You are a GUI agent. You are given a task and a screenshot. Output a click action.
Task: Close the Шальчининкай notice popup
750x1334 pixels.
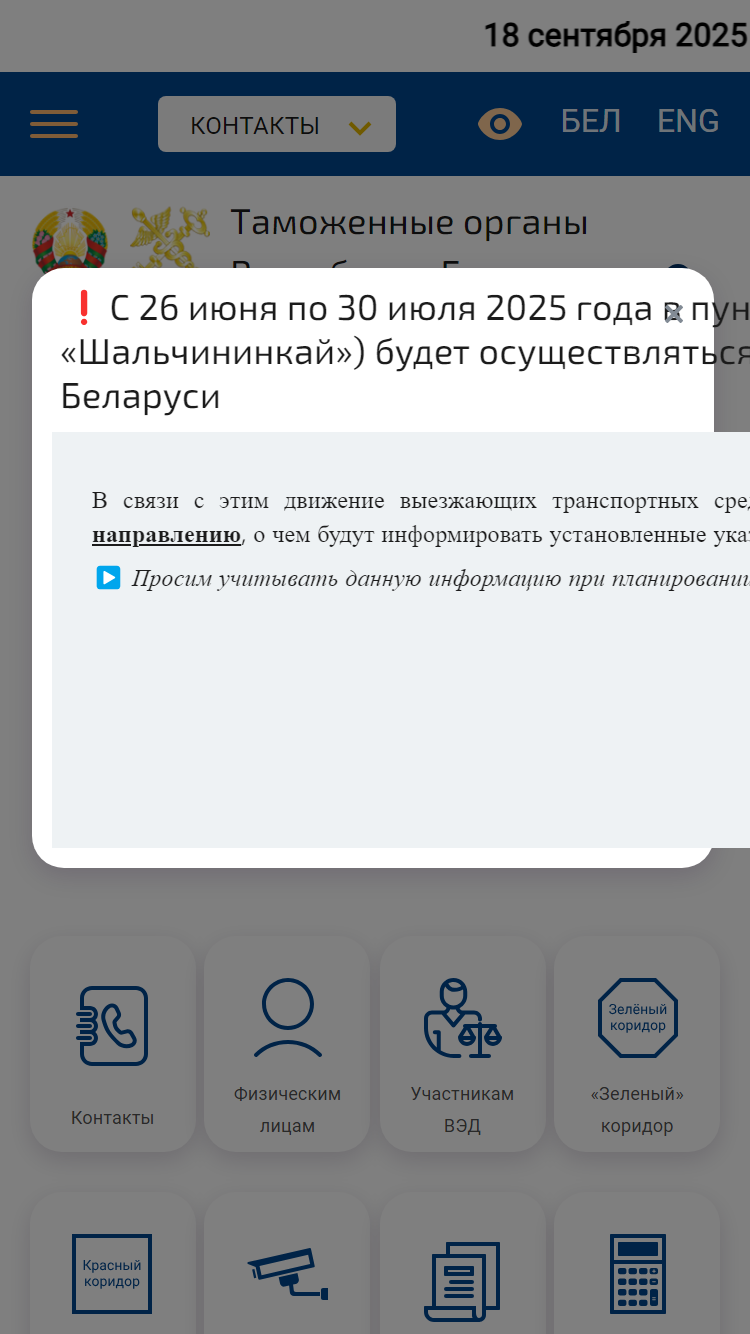tap(674, 313)
